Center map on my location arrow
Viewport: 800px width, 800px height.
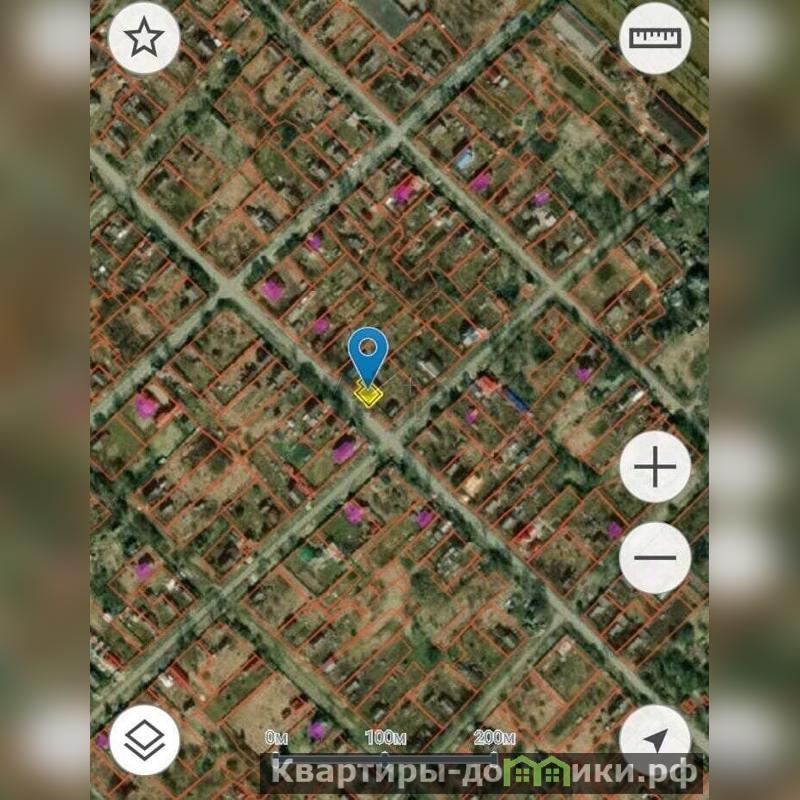coord(655,740)
